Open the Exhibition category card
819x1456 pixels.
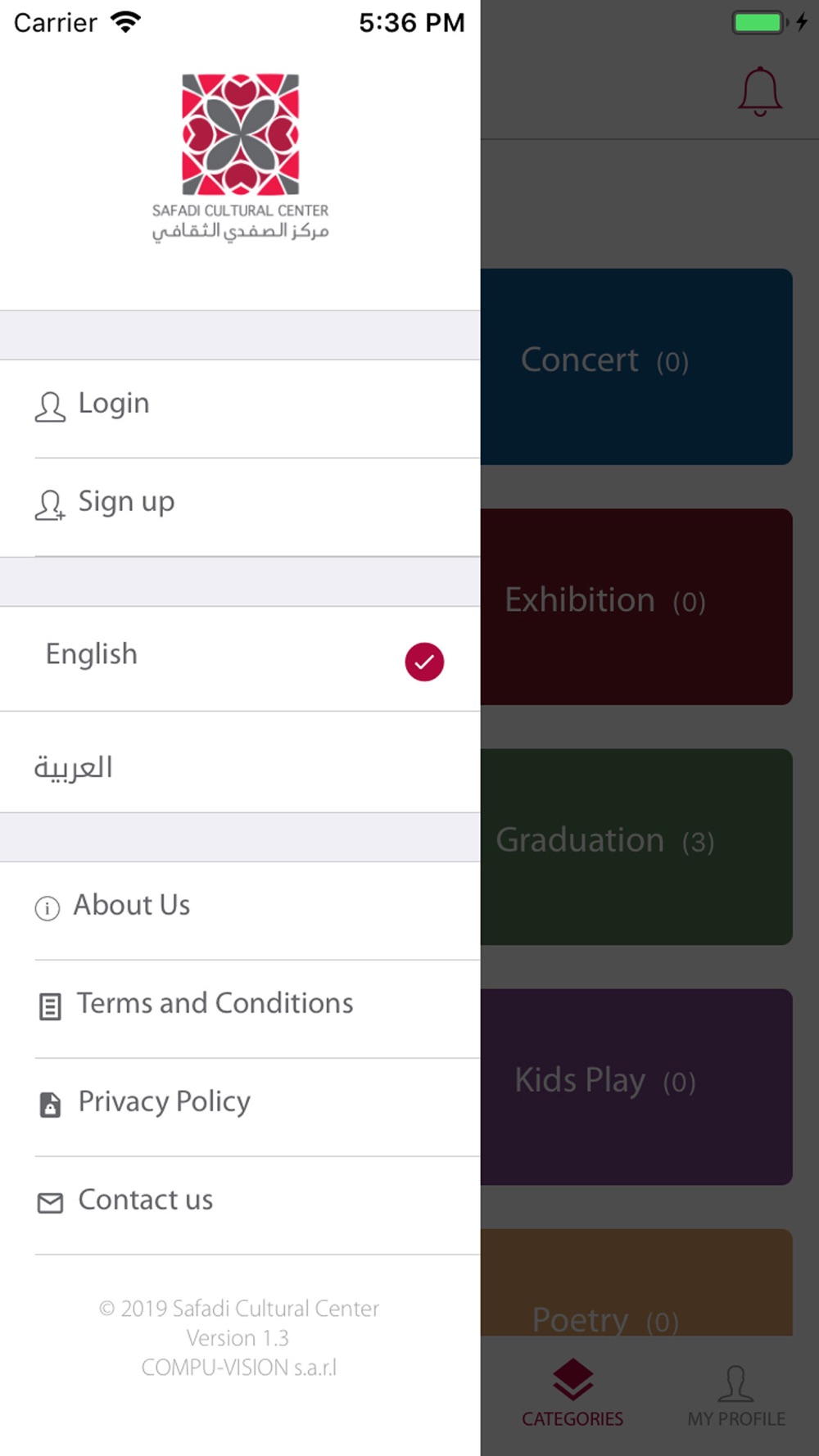[636, 607]
